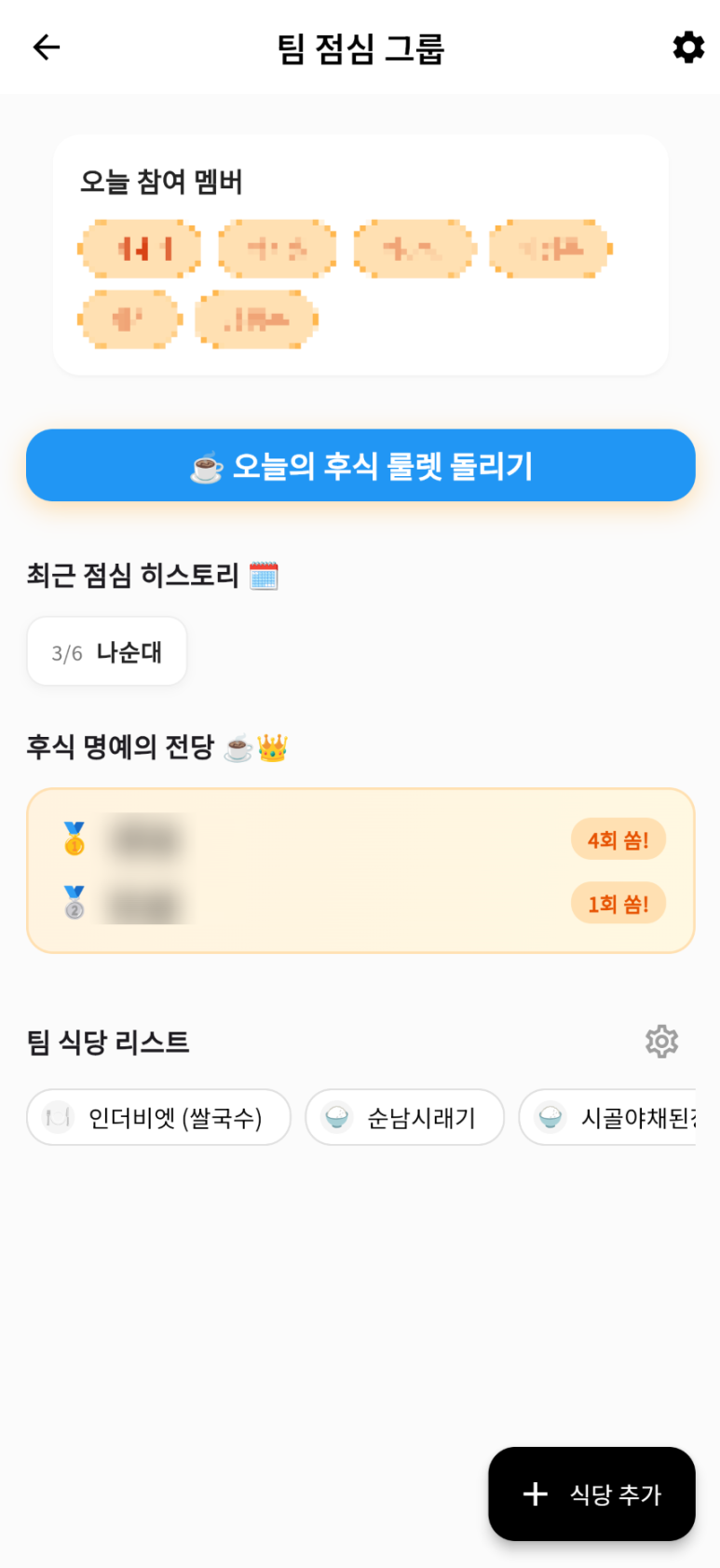Select the 순남시래기 restaurant chip

[404, 1117]
